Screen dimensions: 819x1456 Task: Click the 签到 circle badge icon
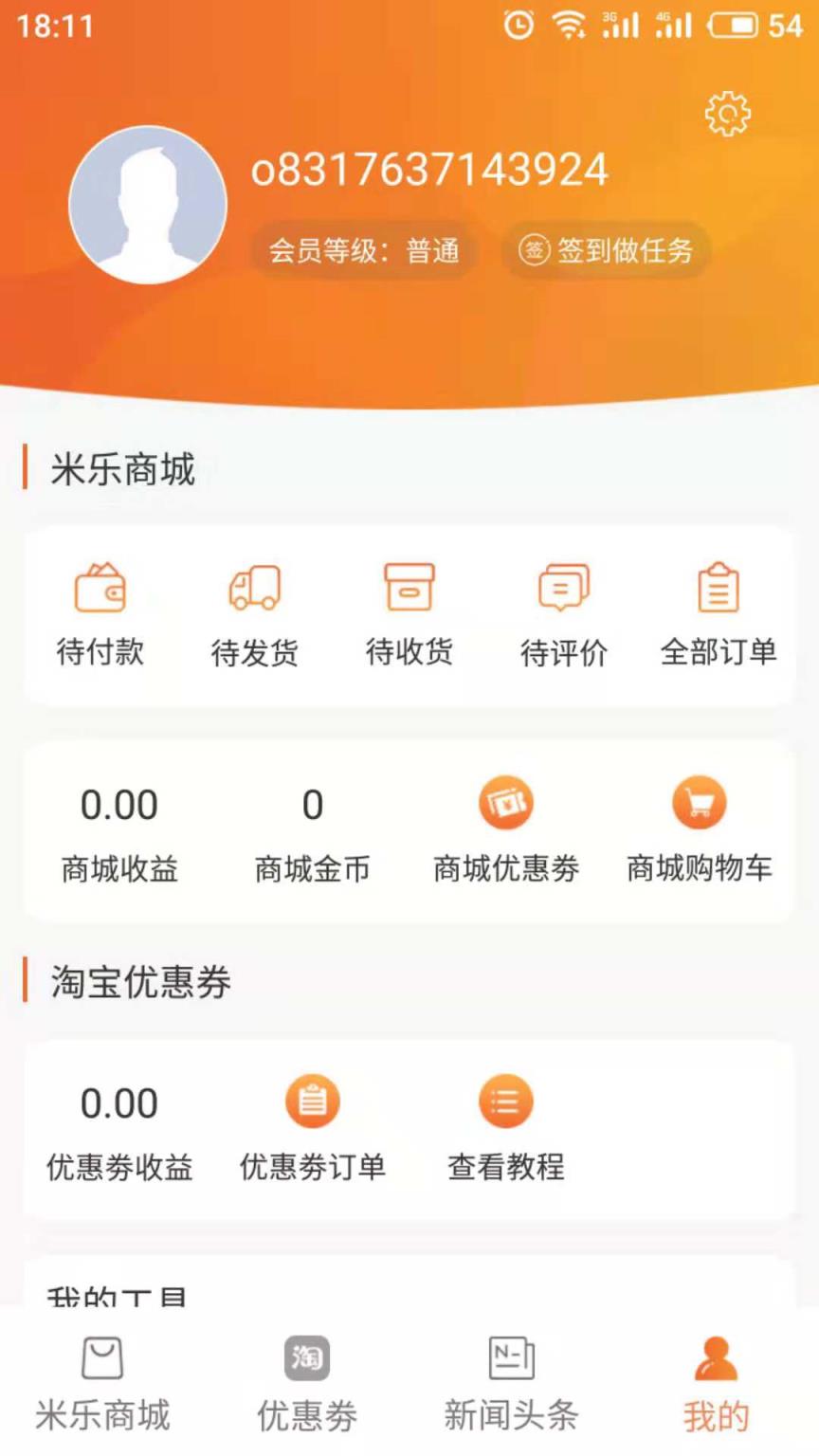536,250
